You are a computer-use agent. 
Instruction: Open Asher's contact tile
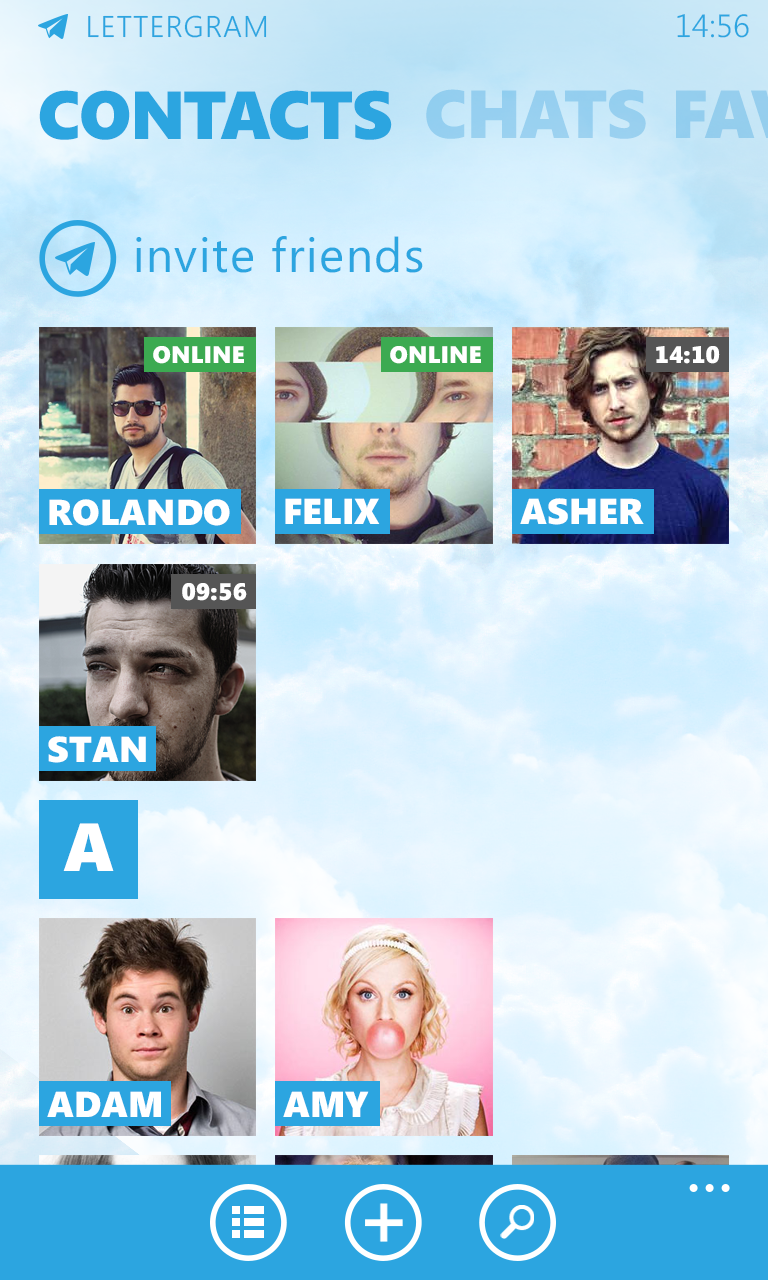click(x=620, y=435)
